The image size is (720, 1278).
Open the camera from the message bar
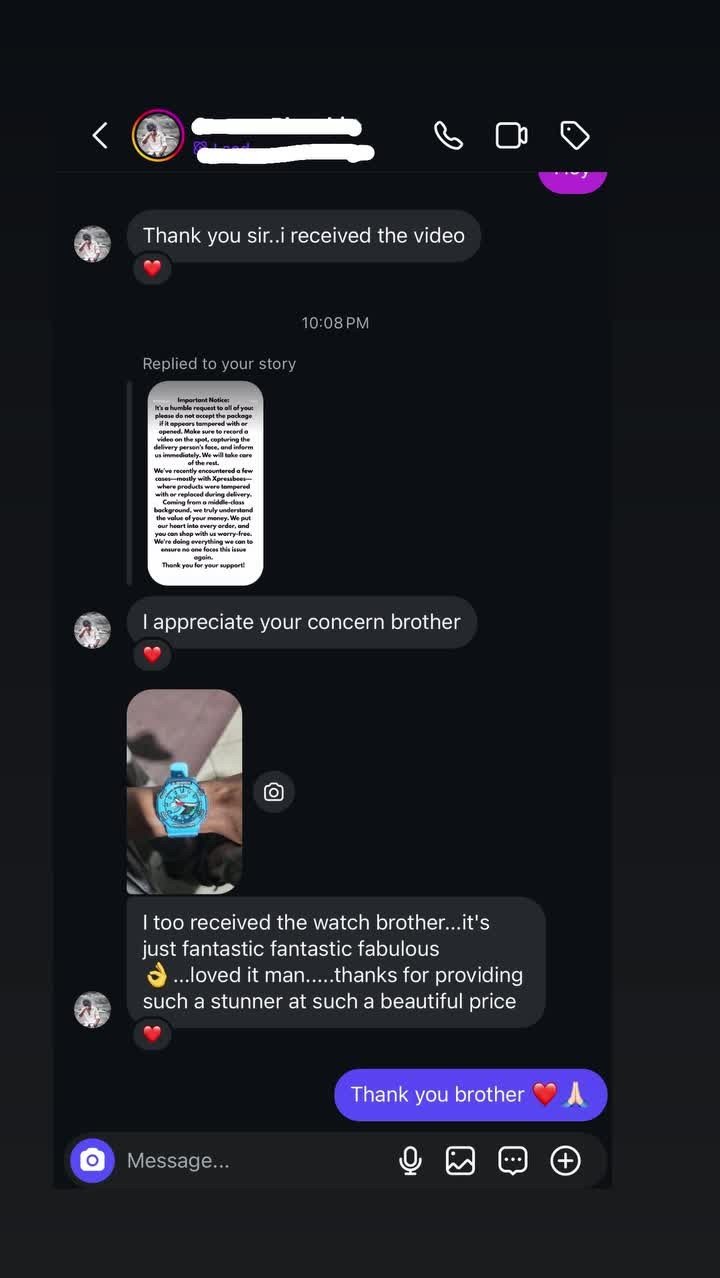tap(91, 1160)
